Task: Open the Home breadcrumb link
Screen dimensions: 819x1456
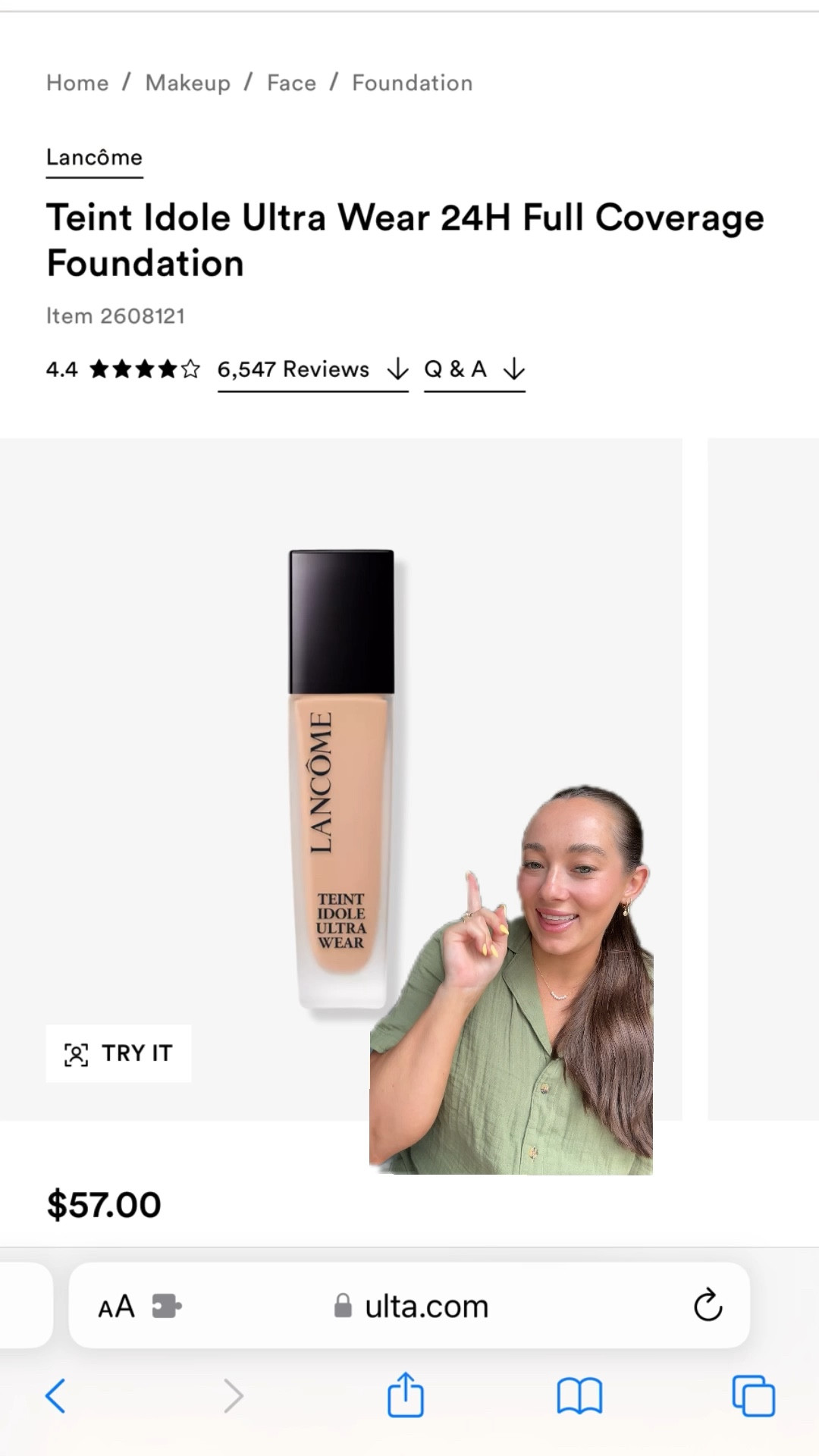Action: click(x=77, y=83)
